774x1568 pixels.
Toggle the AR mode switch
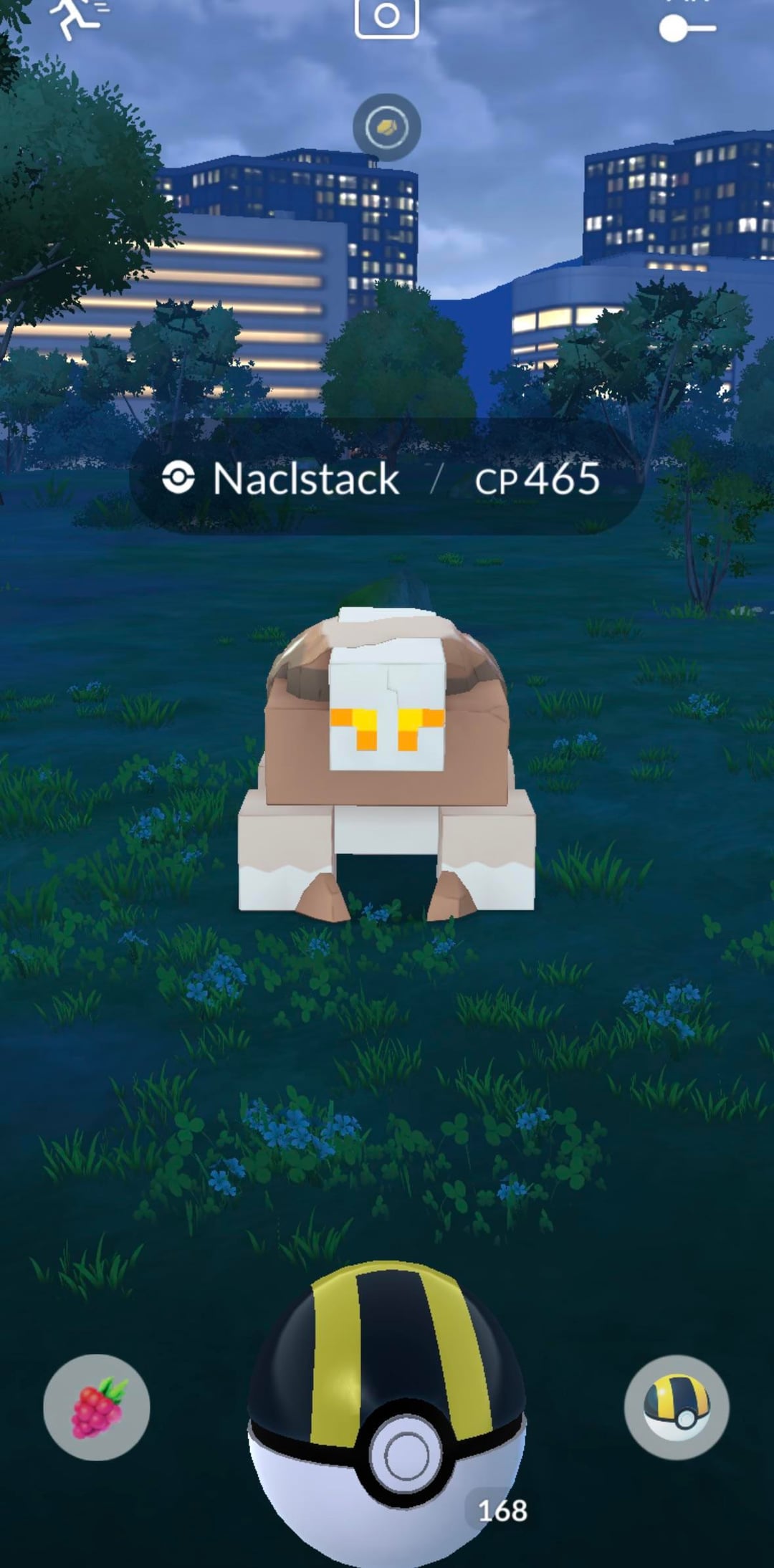pos(687,27)
